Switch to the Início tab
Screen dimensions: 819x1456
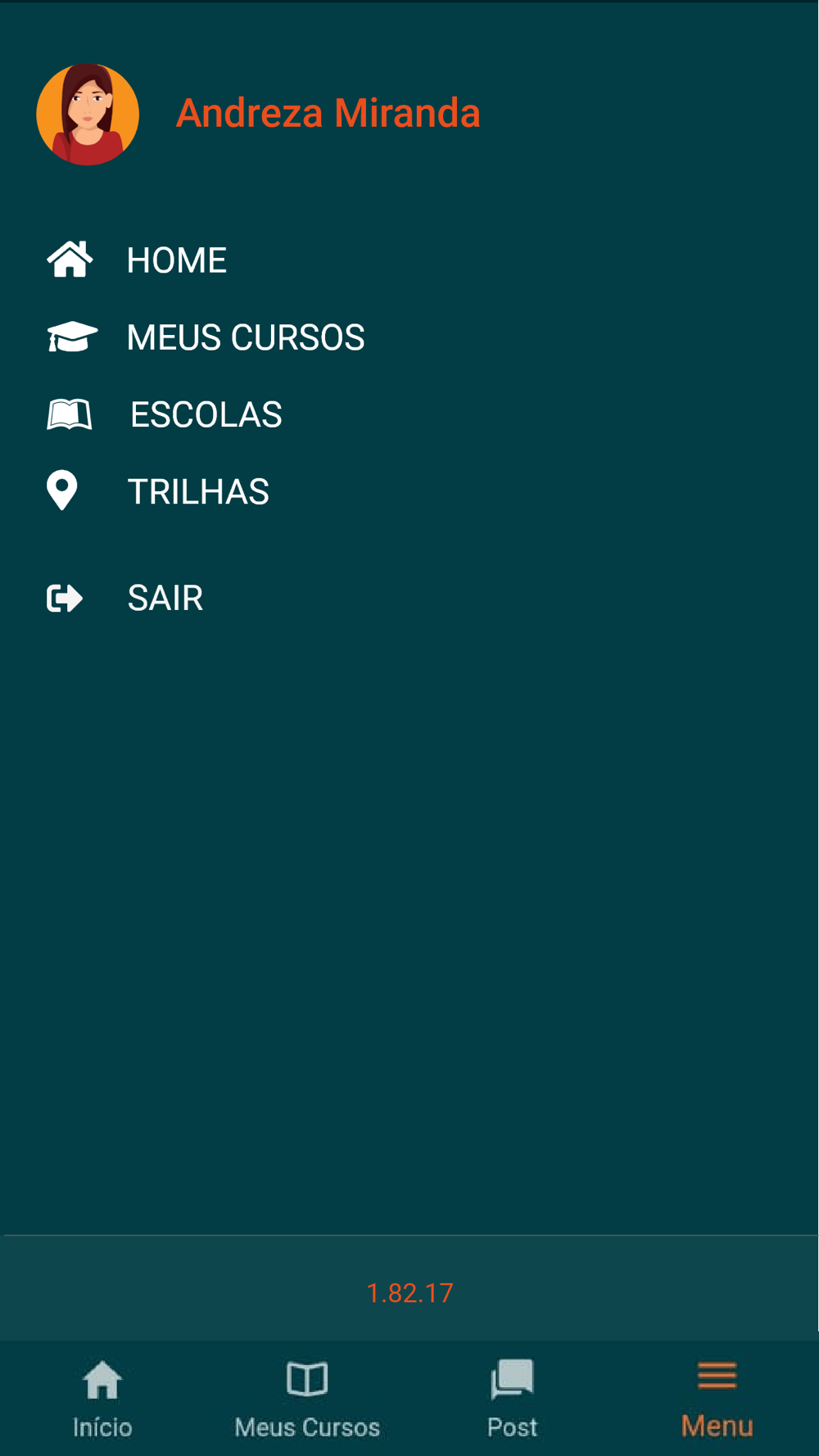[x=102, y=1399]
